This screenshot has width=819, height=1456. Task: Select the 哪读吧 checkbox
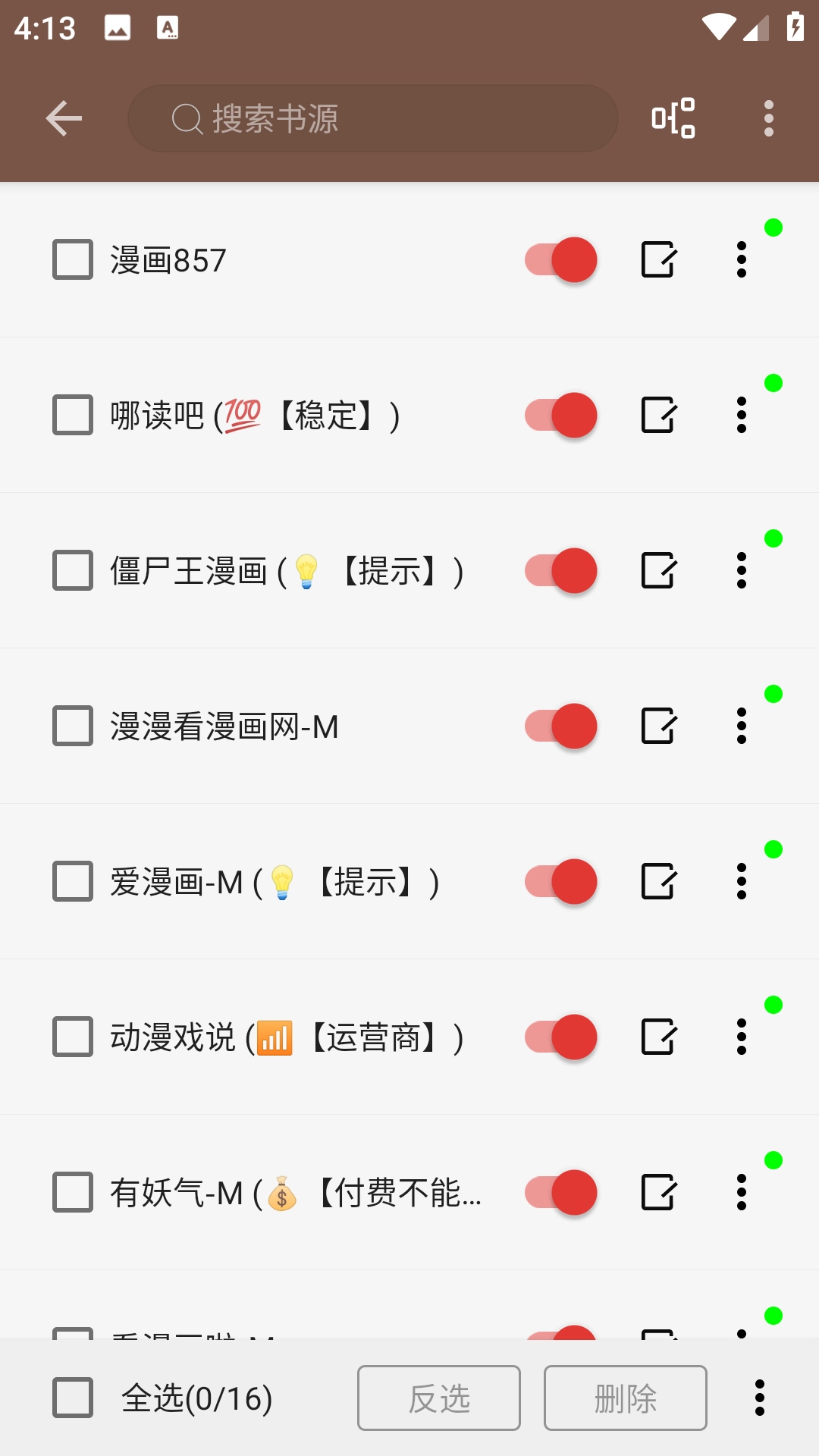click(73, 416)
